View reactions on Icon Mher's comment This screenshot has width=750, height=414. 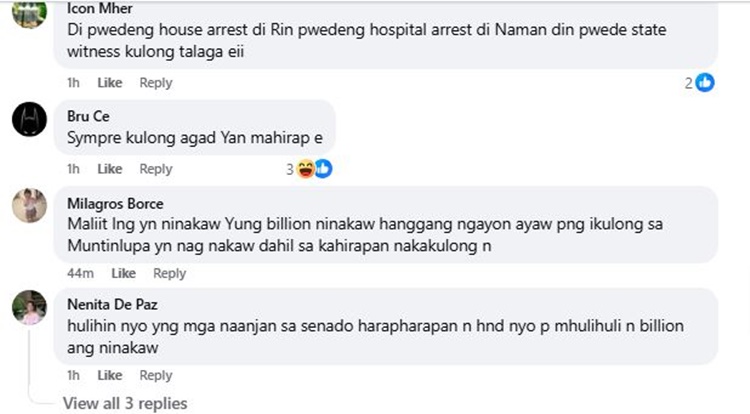point(699,83)
